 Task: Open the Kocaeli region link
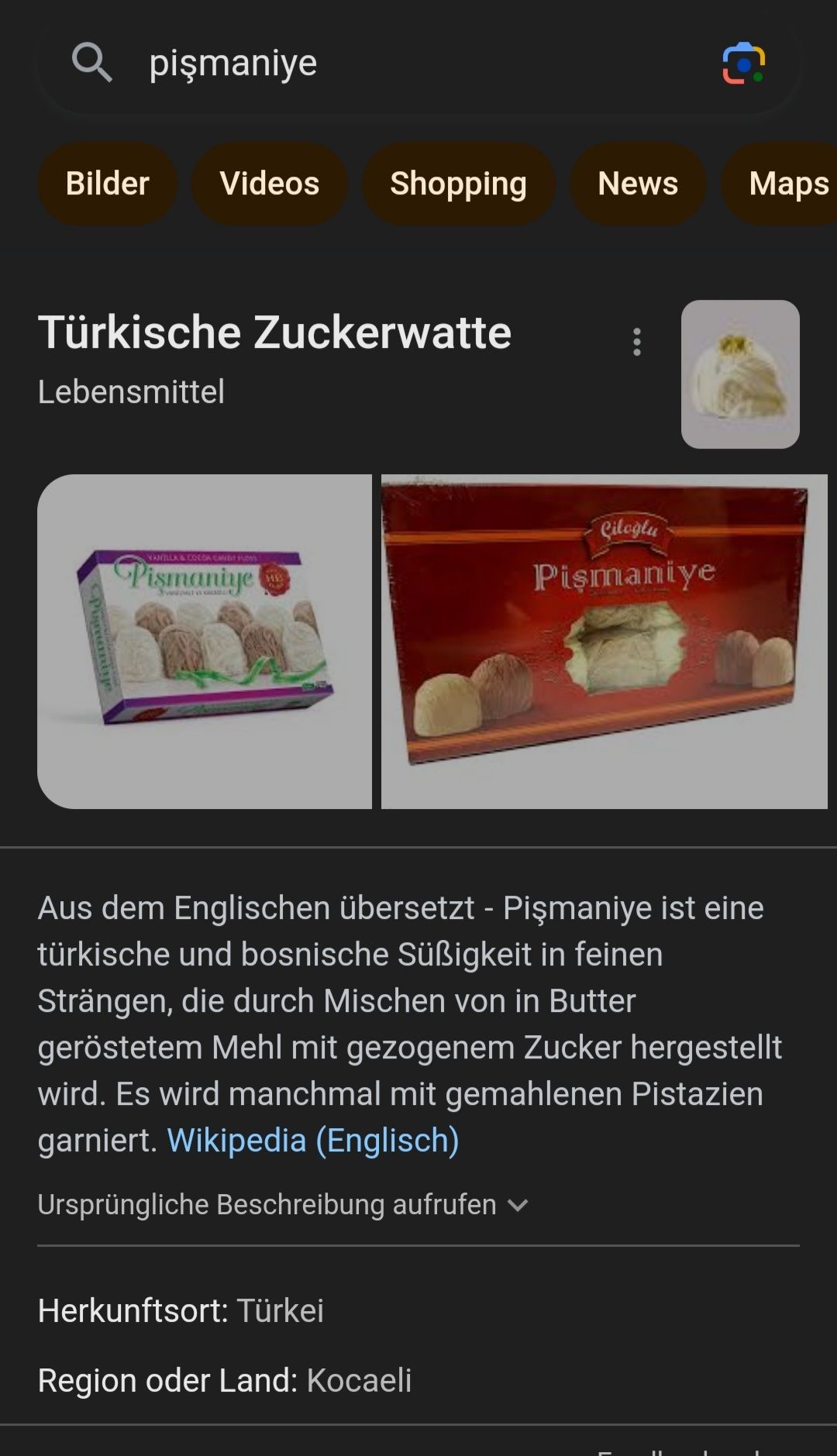pos(359,1381)
